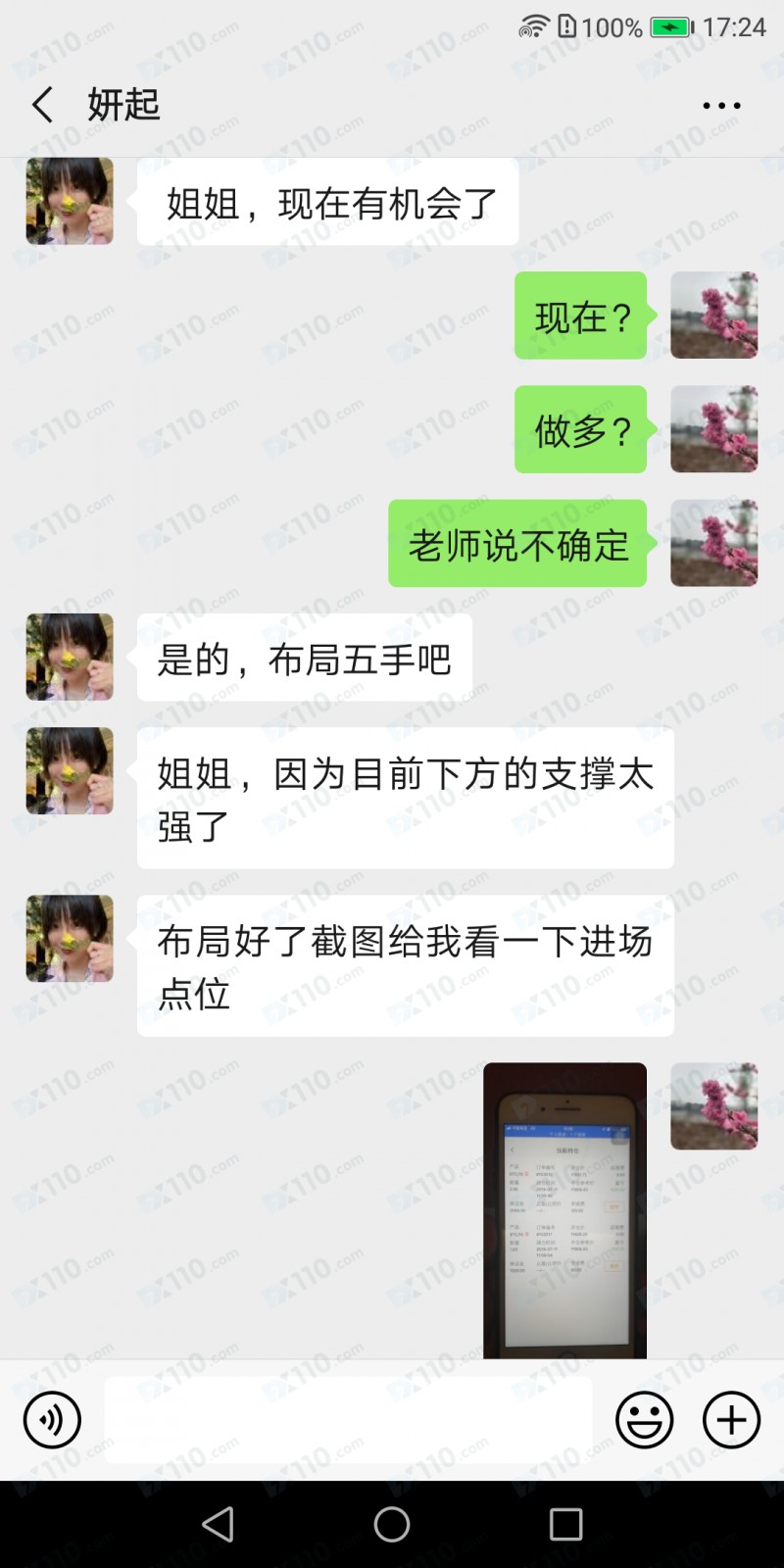The height and width of the screenshot is (1568, 784).
Task: Open the three-dot chat options menu
Action: [721, 106]
